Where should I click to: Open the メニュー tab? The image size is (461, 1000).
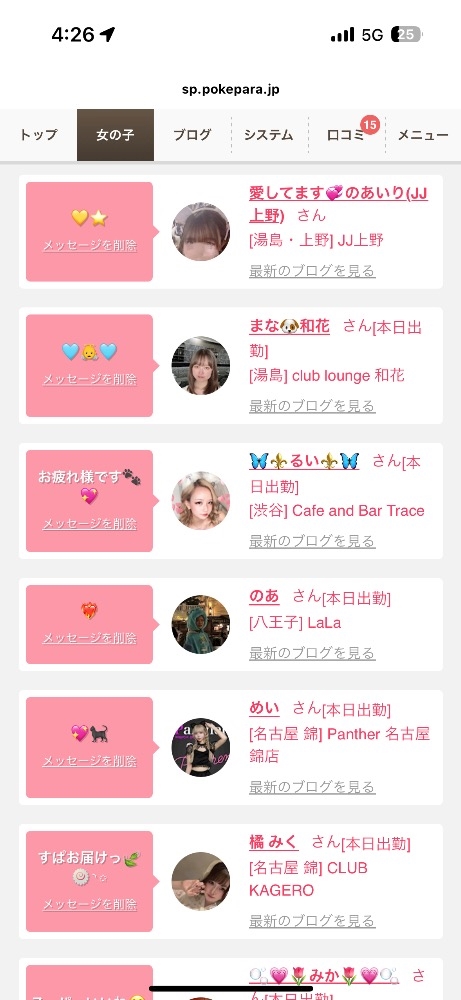(x=423, y=135)
